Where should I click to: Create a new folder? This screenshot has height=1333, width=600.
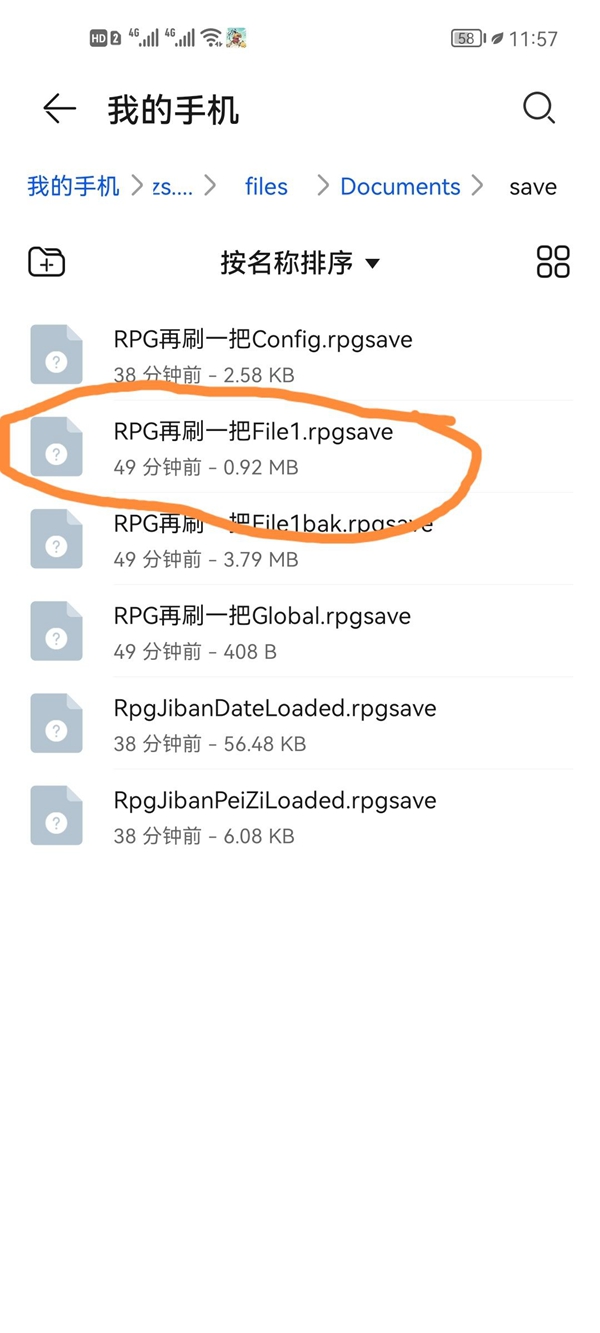(46, 262)
